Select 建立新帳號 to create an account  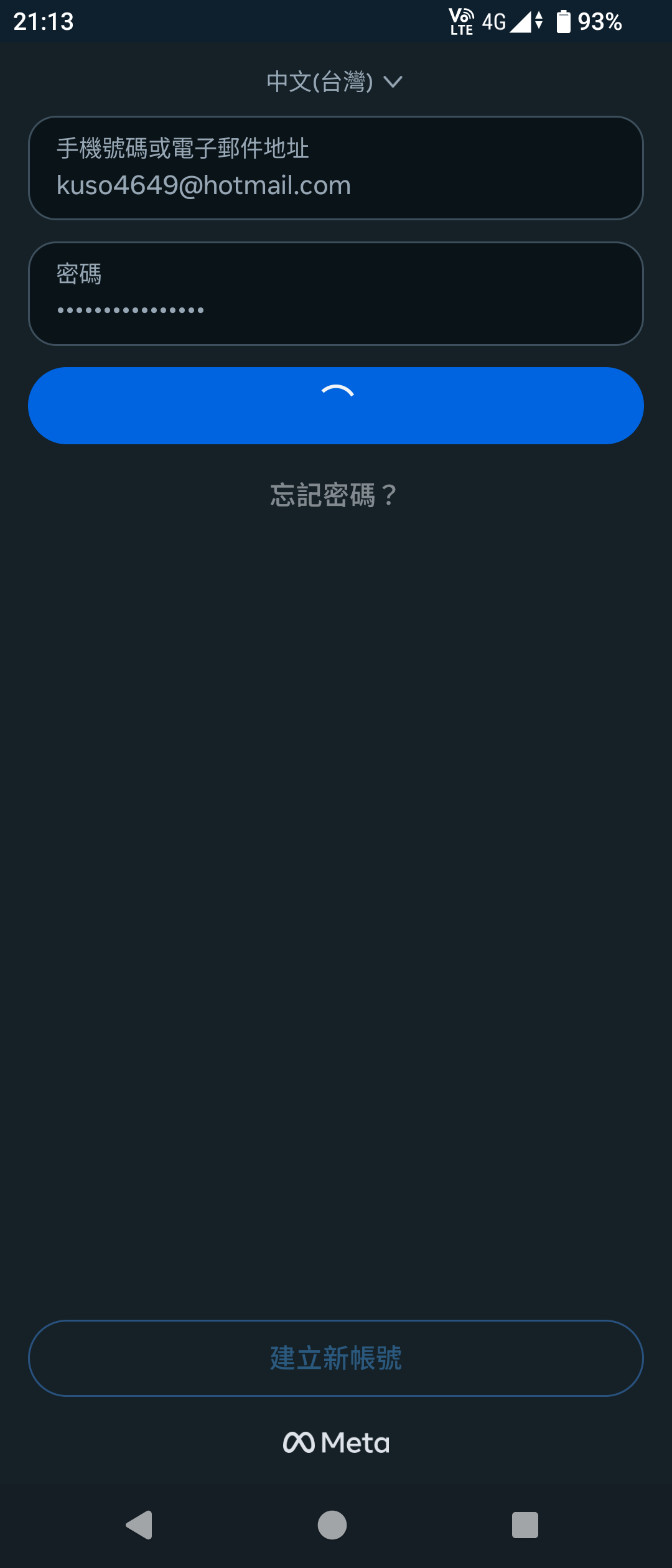tap(336, 1358)
